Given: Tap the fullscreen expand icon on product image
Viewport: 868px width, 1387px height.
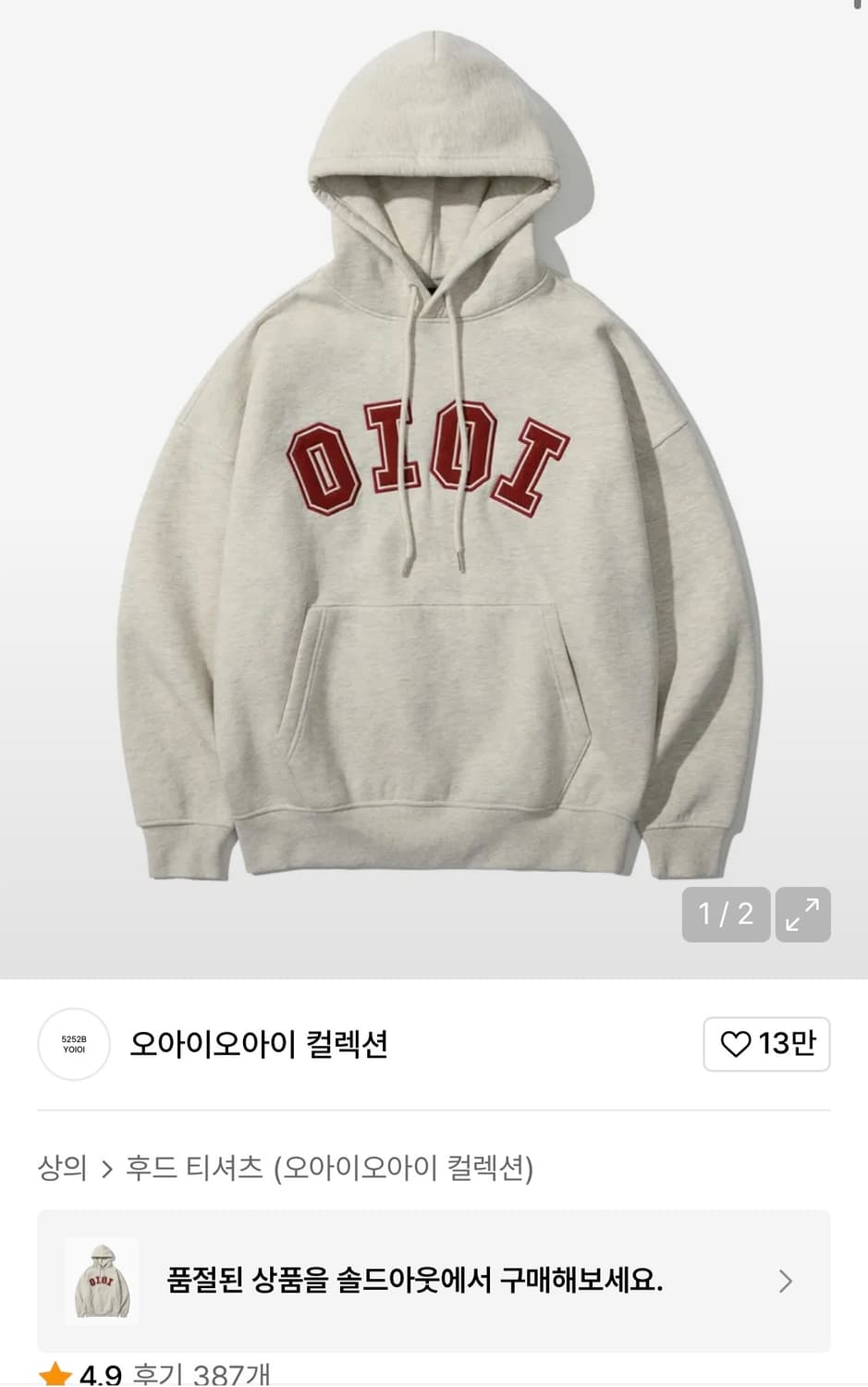Looking at the screenshot, I should click(x=802, y=914).
